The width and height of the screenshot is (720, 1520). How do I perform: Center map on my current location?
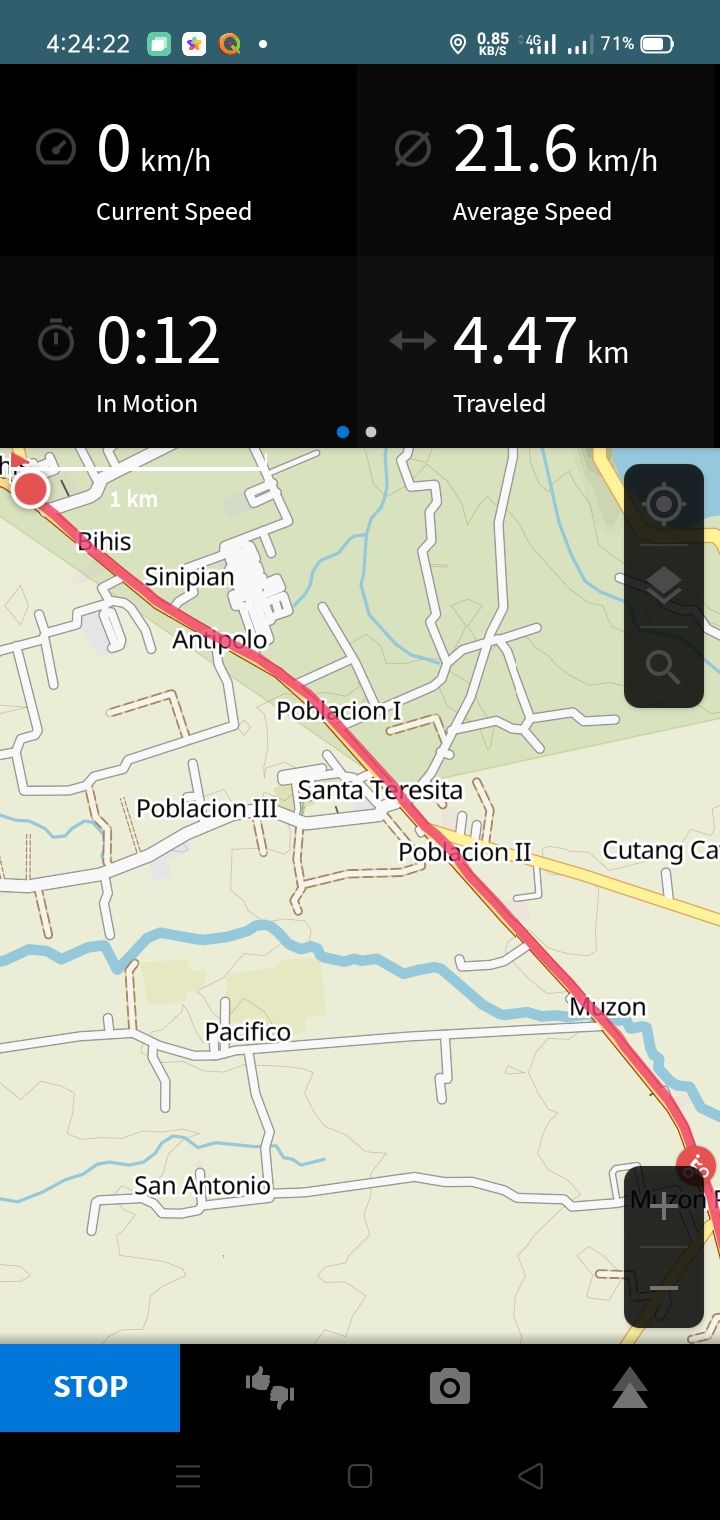(x=664, y=503)
